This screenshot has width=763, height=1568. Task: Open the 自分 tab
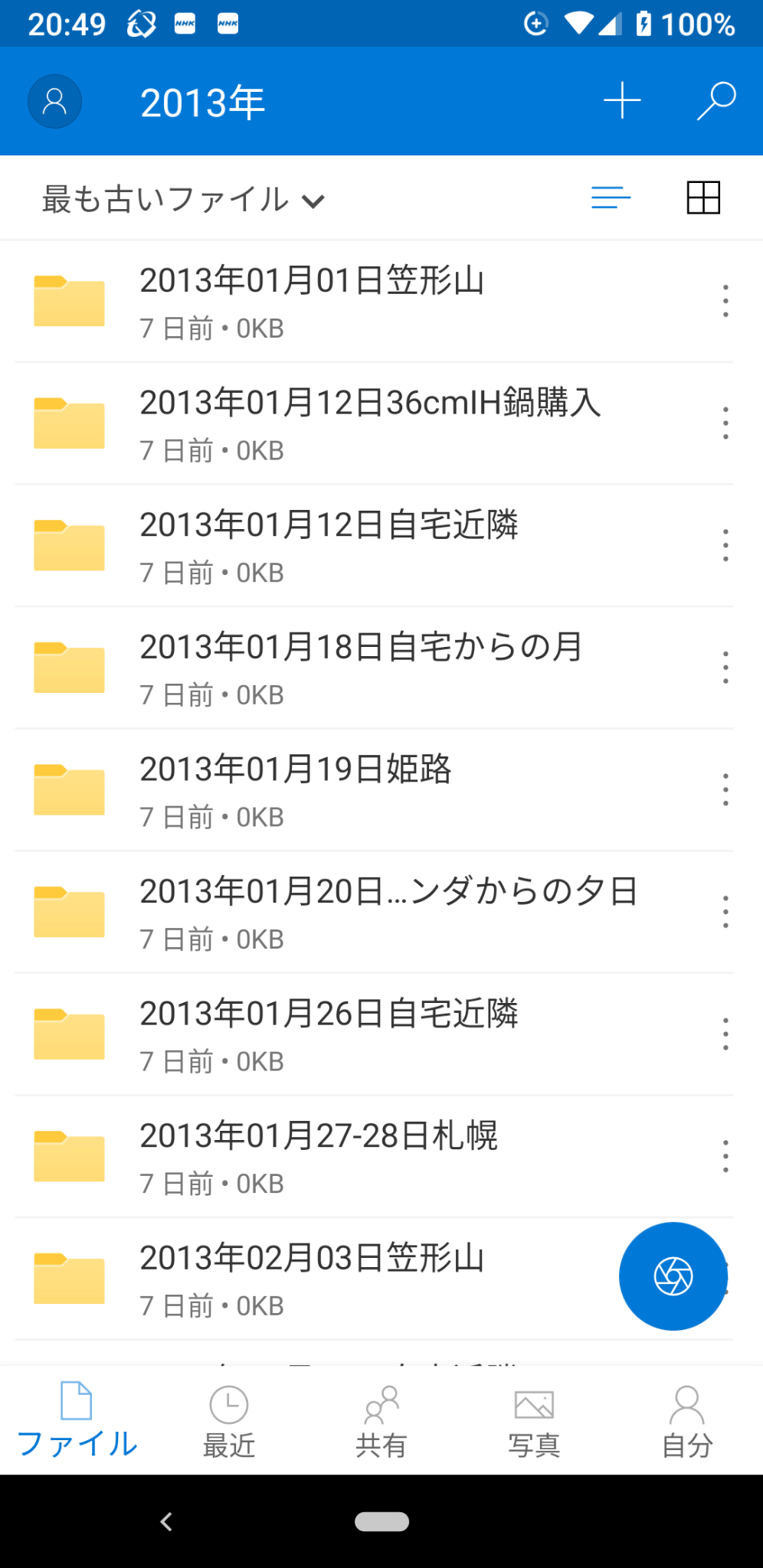point(686,1421)
